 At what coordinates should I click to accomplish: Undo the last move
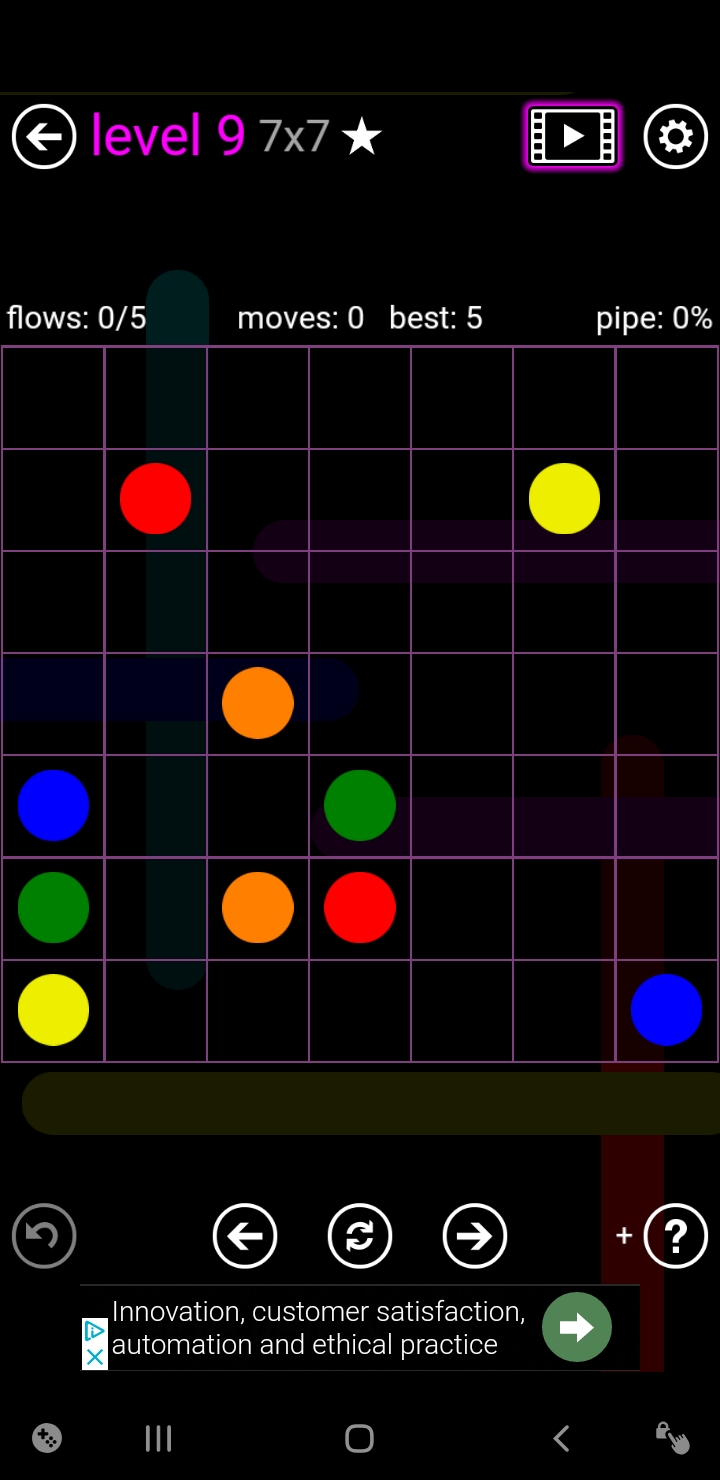click(44, 1236)
